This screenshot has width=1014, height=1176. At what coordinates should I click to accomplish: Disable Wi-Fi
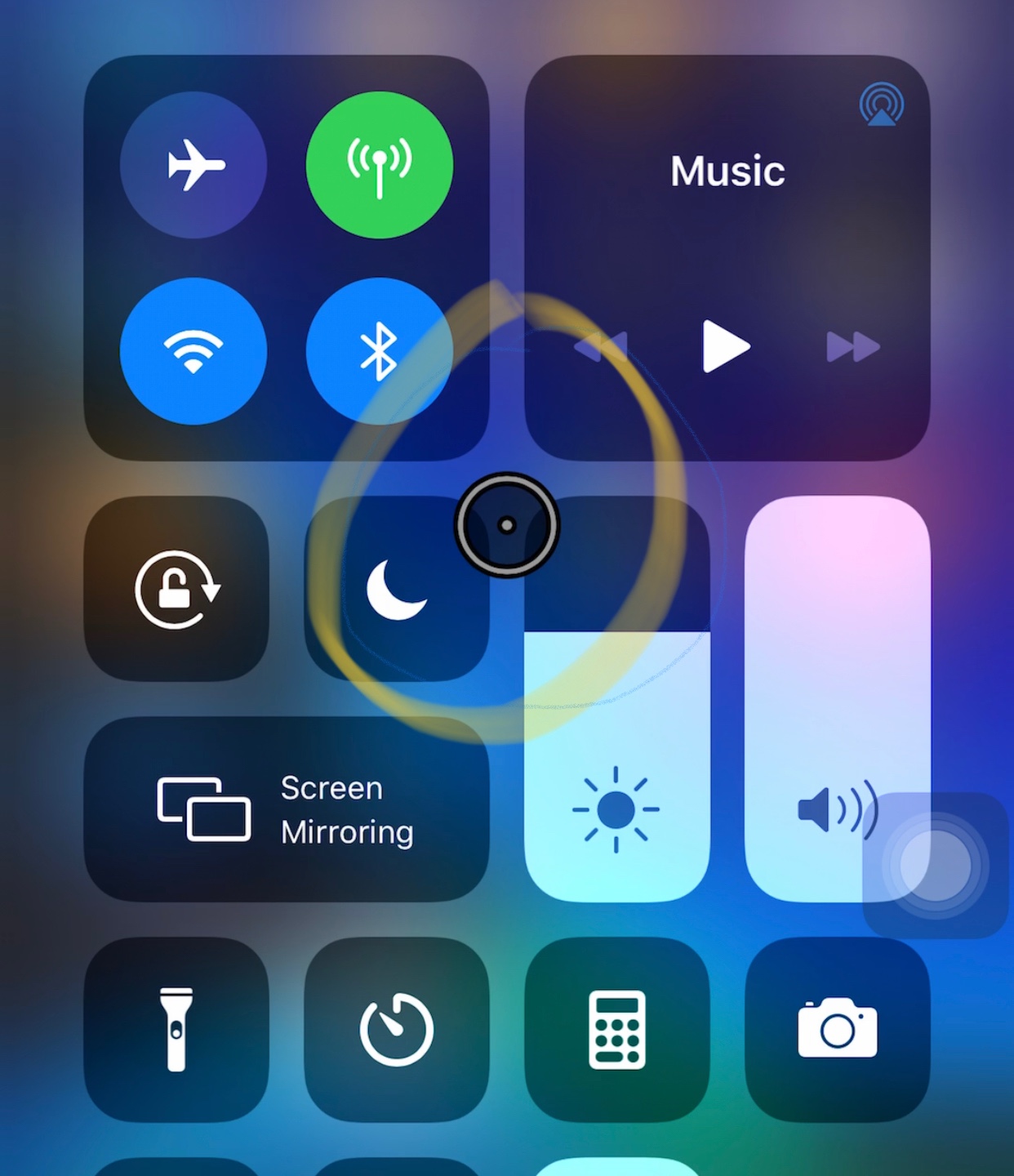coord(193,351)
